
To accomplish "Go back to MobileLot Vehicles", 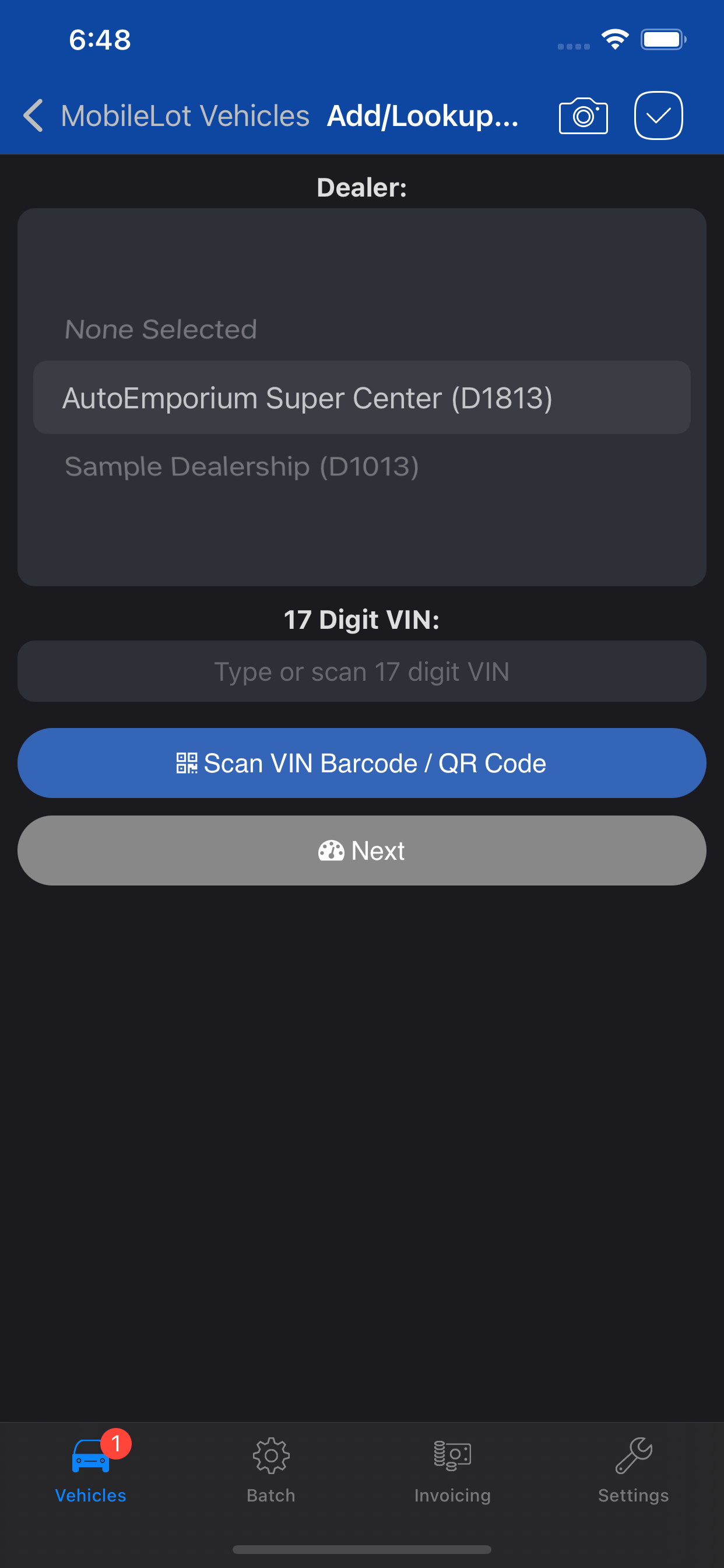I will [164, 116].
